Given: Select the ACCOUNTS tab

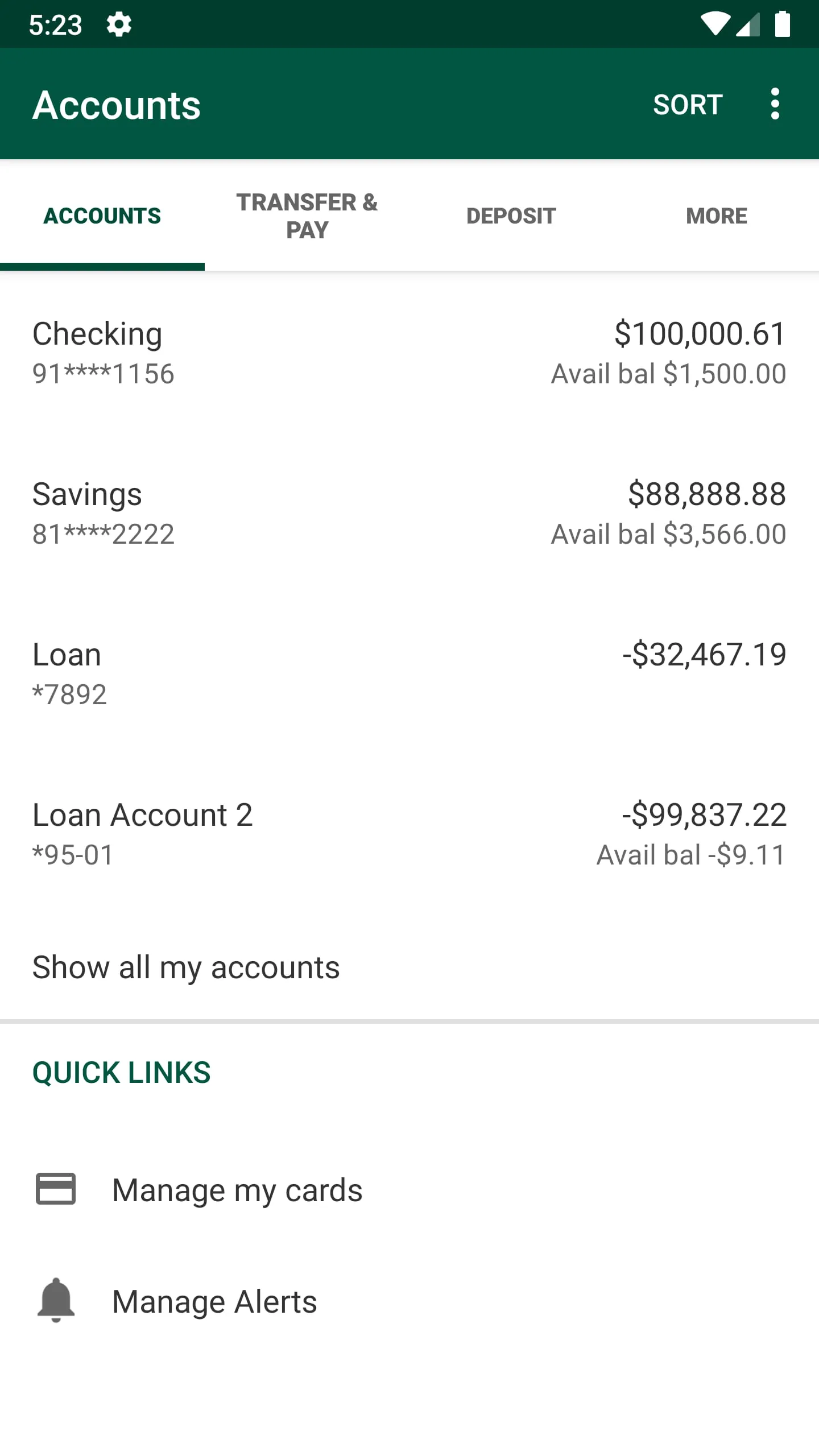Looking at the screenshot, I should point(102,215).
